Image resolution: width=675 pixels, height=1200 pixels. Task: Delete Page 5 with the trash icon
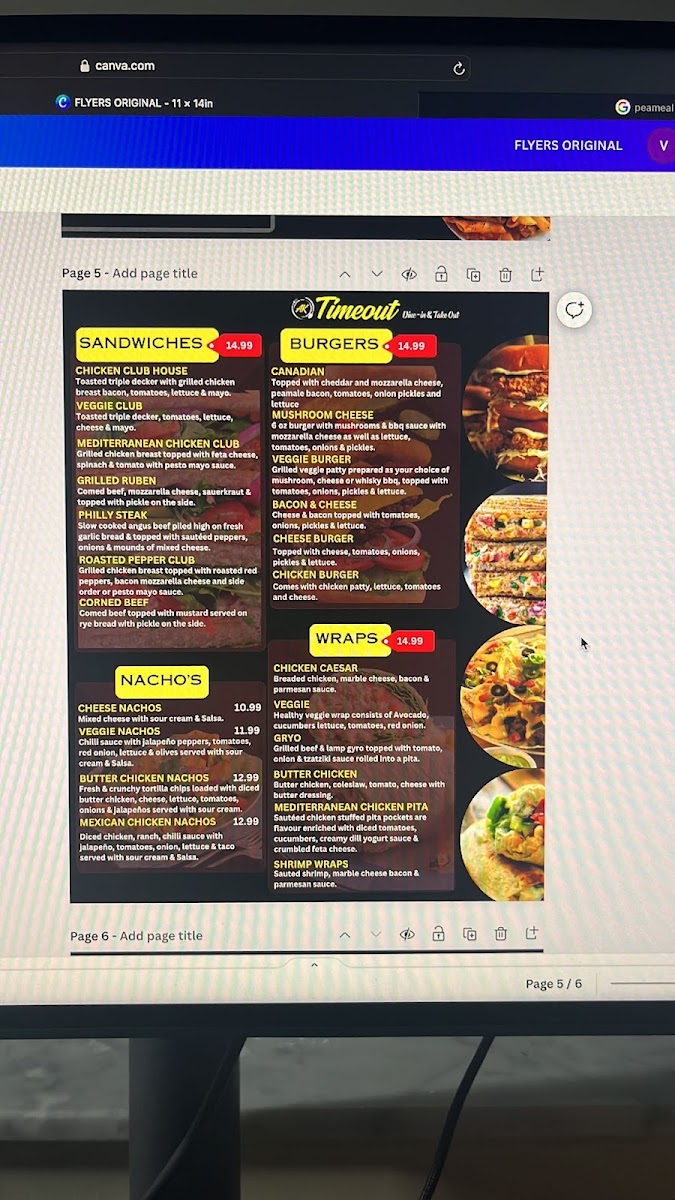[505, 274]
